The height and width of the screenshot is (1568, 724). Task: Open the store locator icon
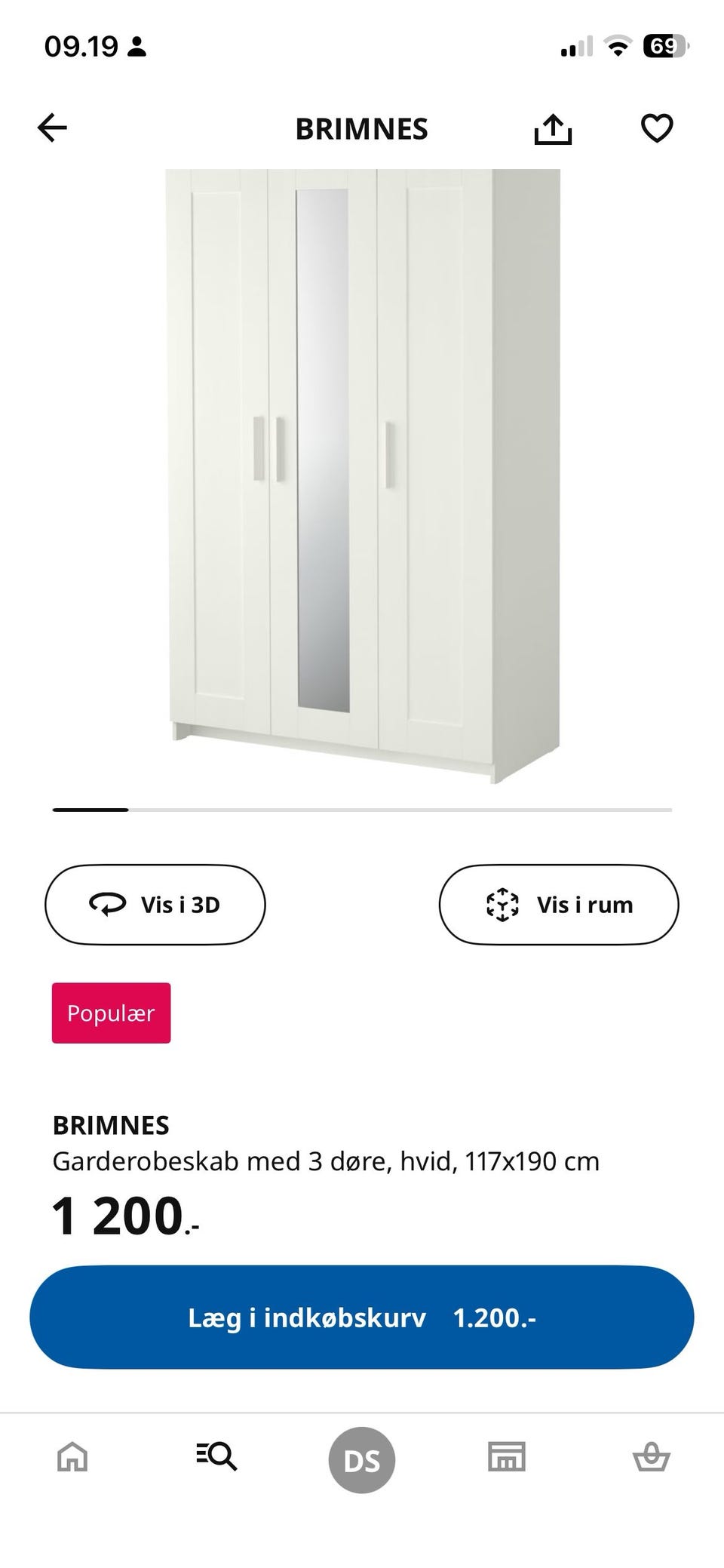pyautogui.click(x=506, y=1458)
